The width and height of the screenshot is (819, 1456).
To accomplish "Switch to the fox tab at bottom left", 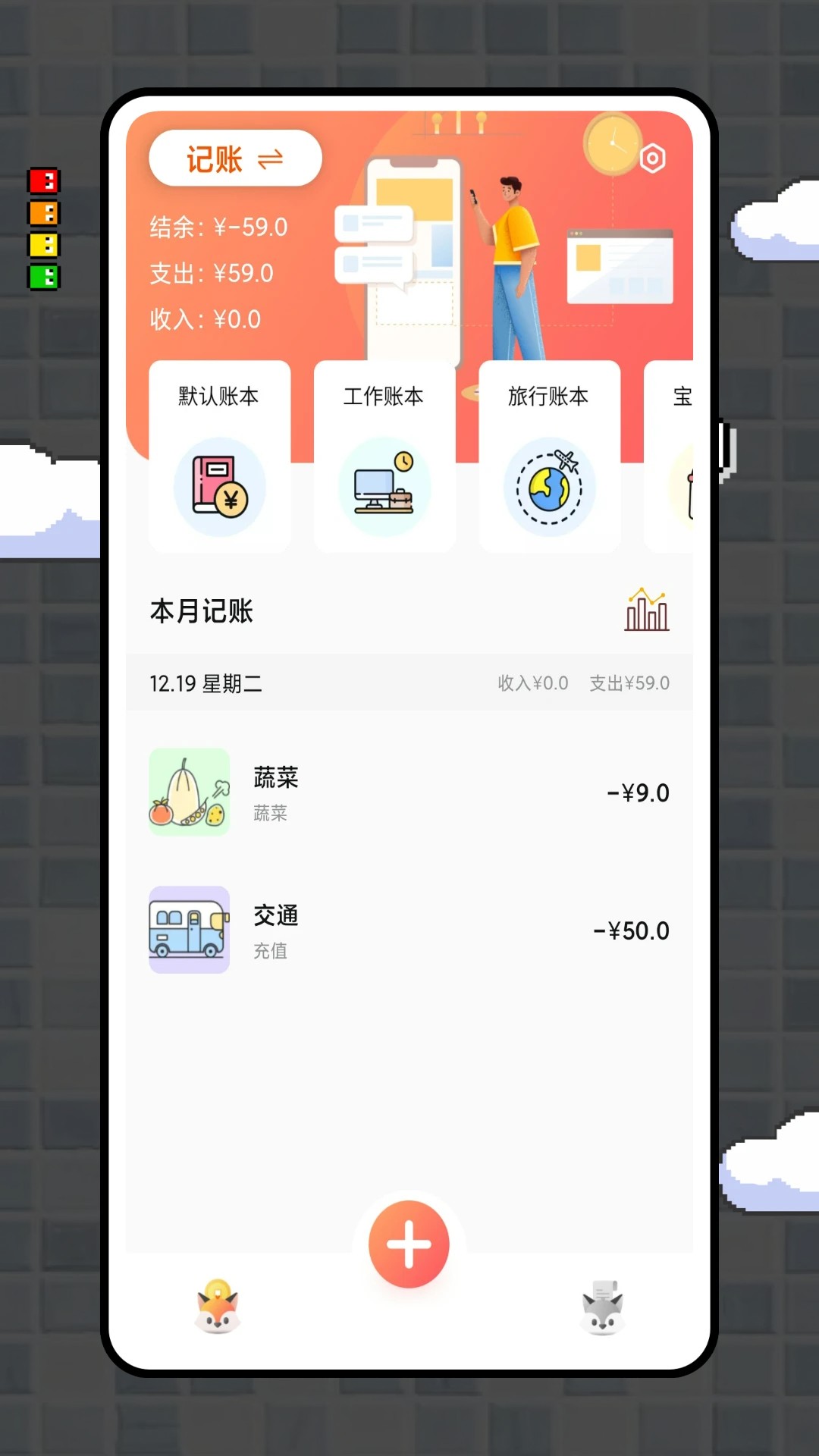I will [218, 1310].
